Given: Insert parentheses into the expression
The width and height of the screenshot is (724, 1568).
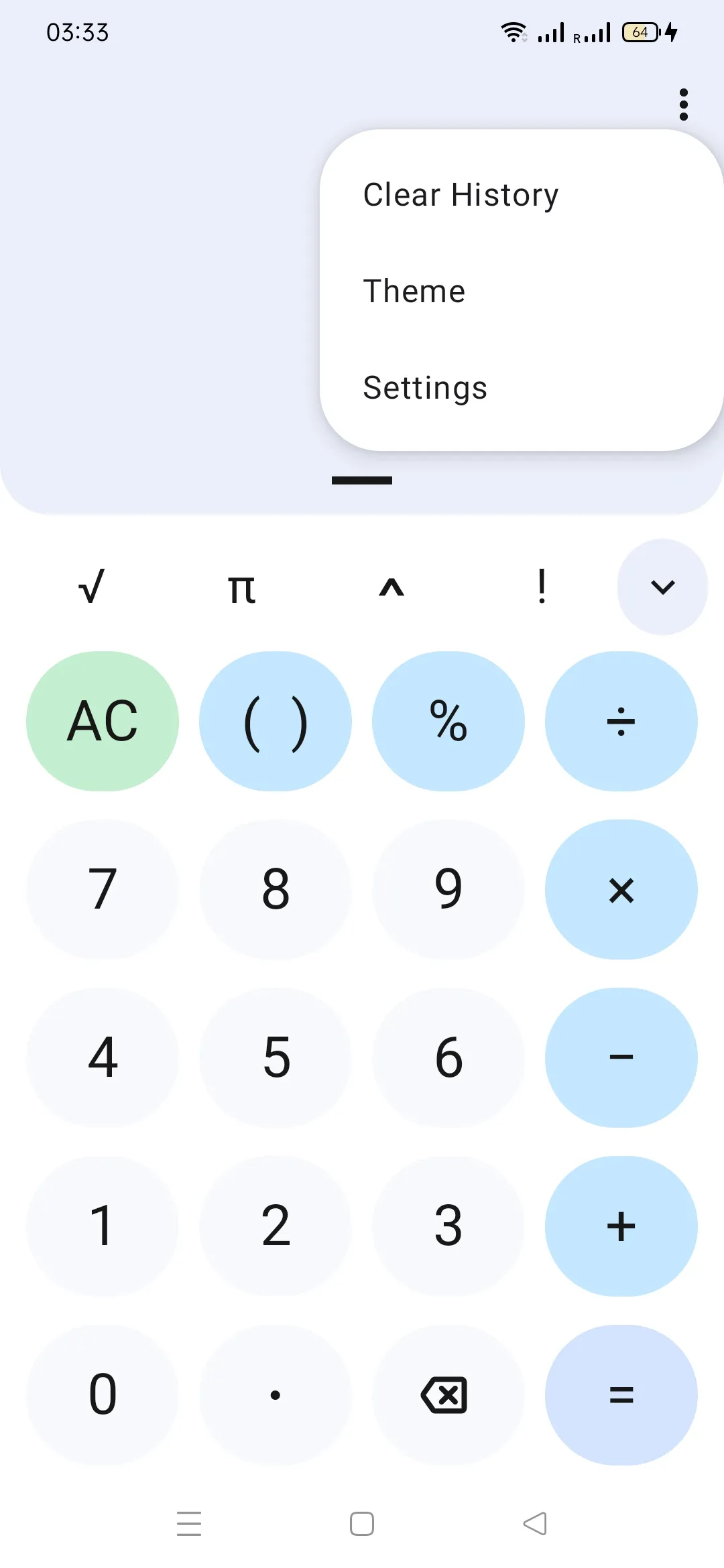Looking at the screenshot, I should click(x=276, y=720).
